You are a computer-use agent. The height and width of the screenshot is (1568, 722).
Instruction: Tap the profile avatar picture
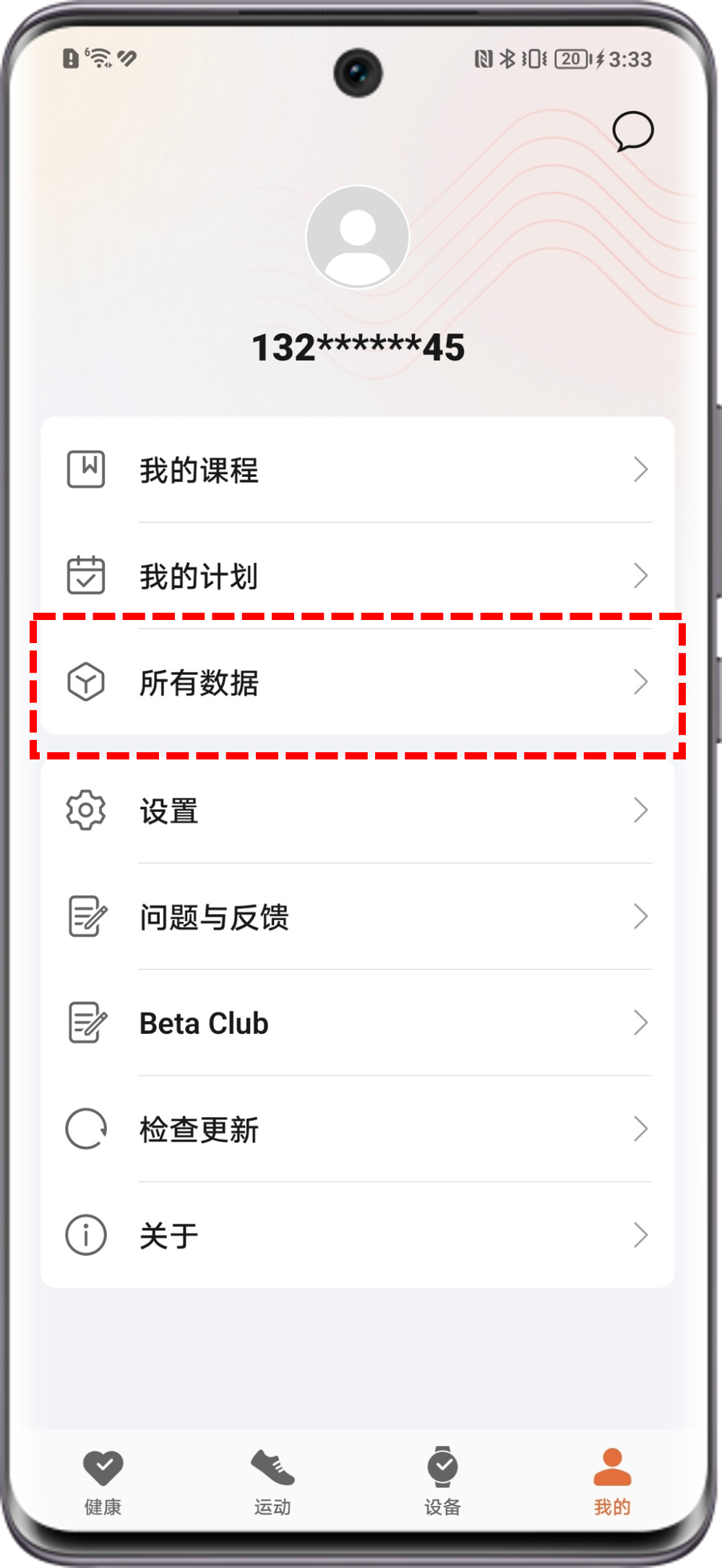358,237
